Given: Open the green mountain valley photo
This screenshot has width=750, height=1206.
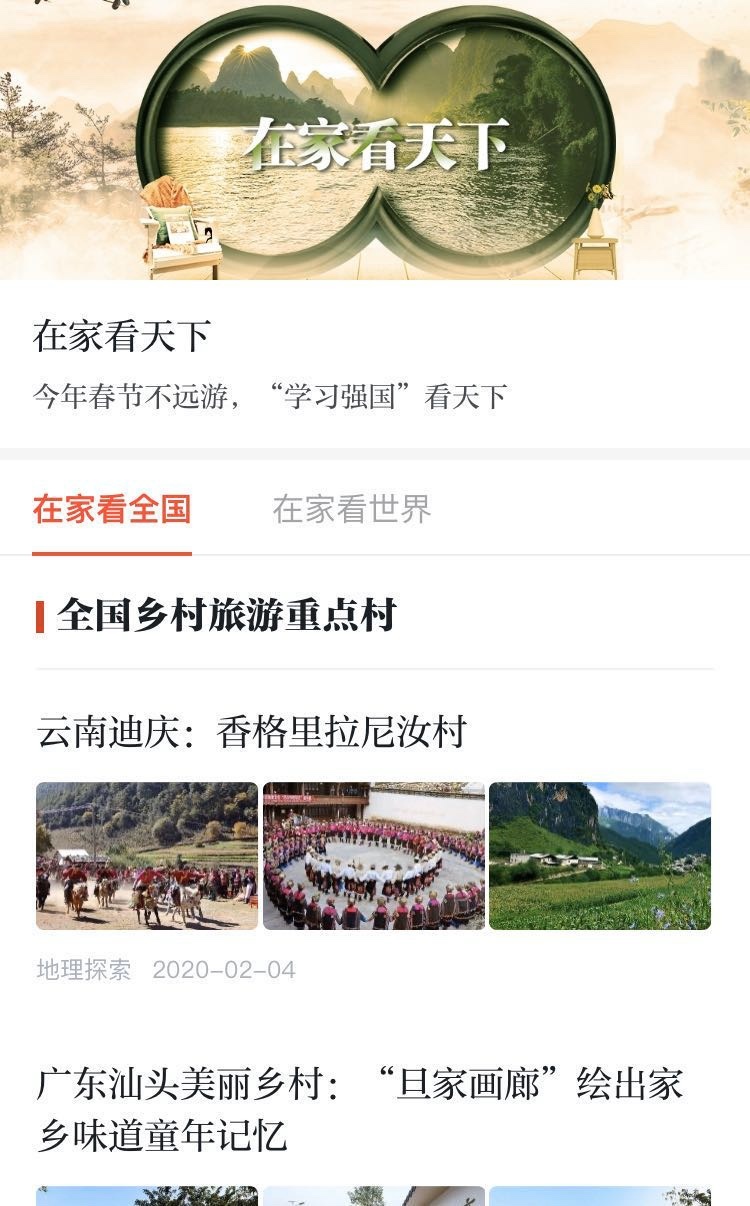Looking at the screenshot, I should coord(600,856).
